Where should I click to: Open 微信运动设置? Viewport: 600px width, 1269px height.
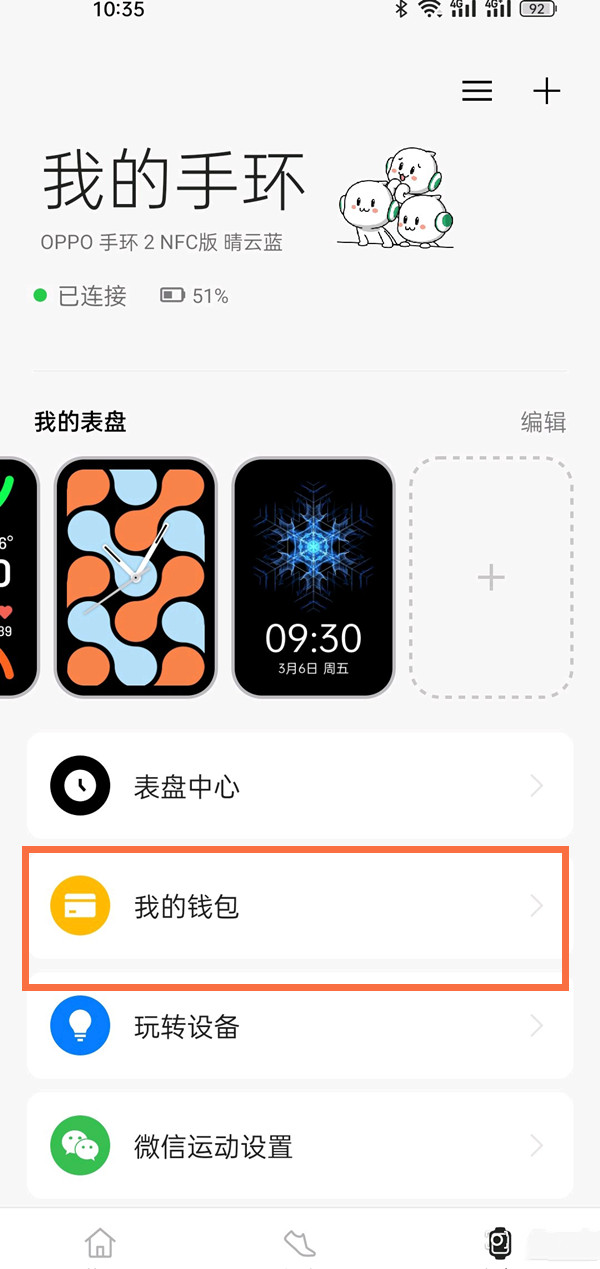click(299, 1146)
